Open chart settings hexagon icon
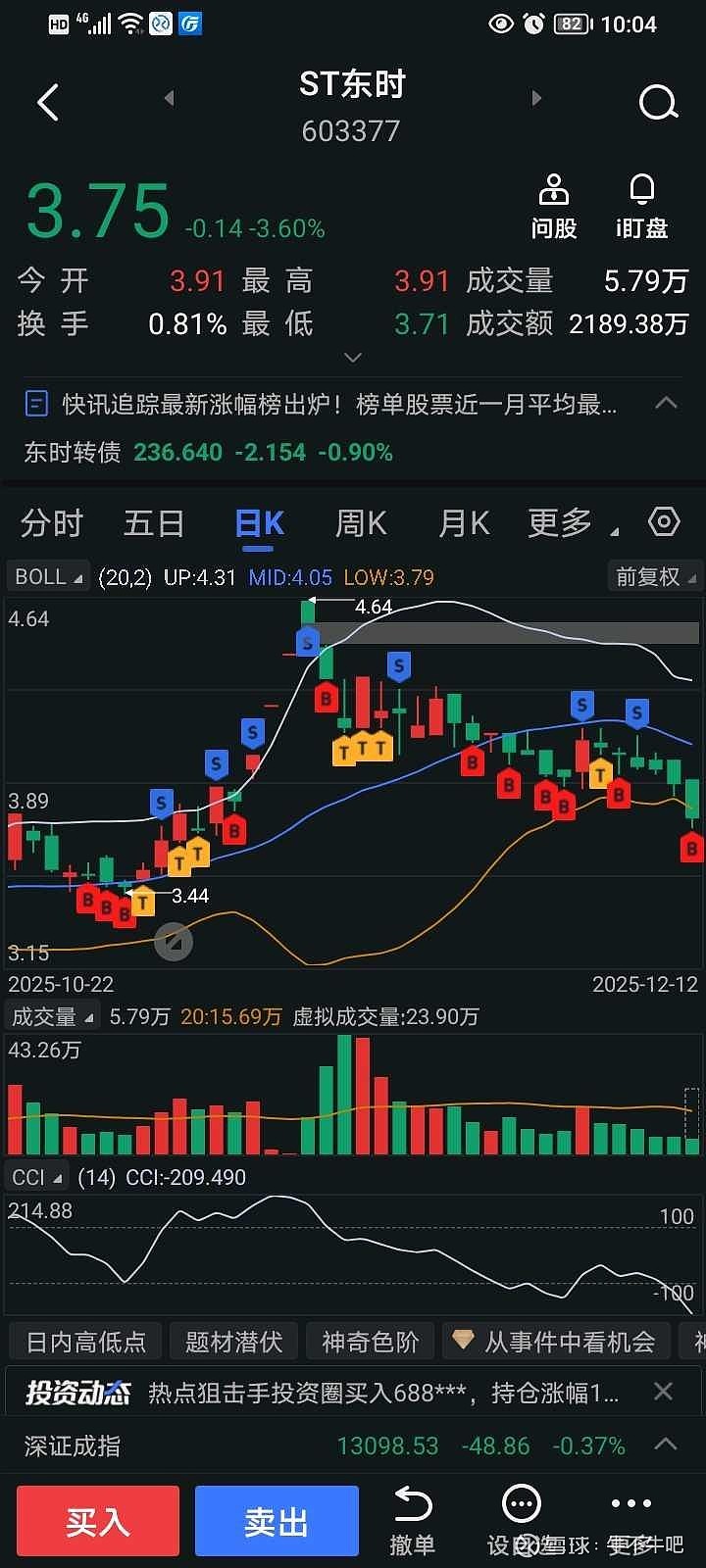 pyautogui.click(x=664, y=522)
